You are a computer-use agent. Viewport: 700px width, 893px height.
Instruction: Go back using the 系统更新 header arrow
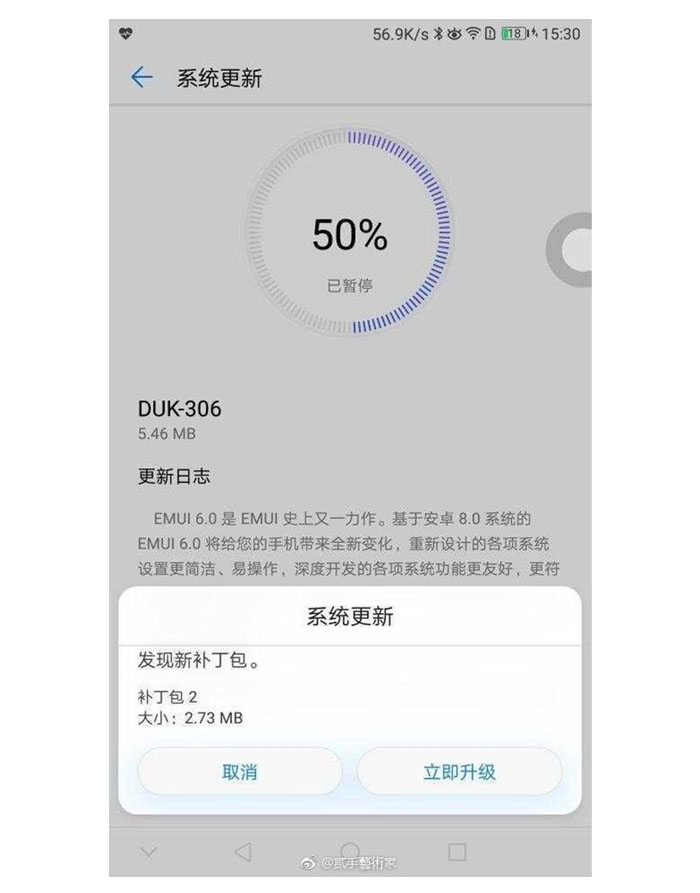[142, 78]
